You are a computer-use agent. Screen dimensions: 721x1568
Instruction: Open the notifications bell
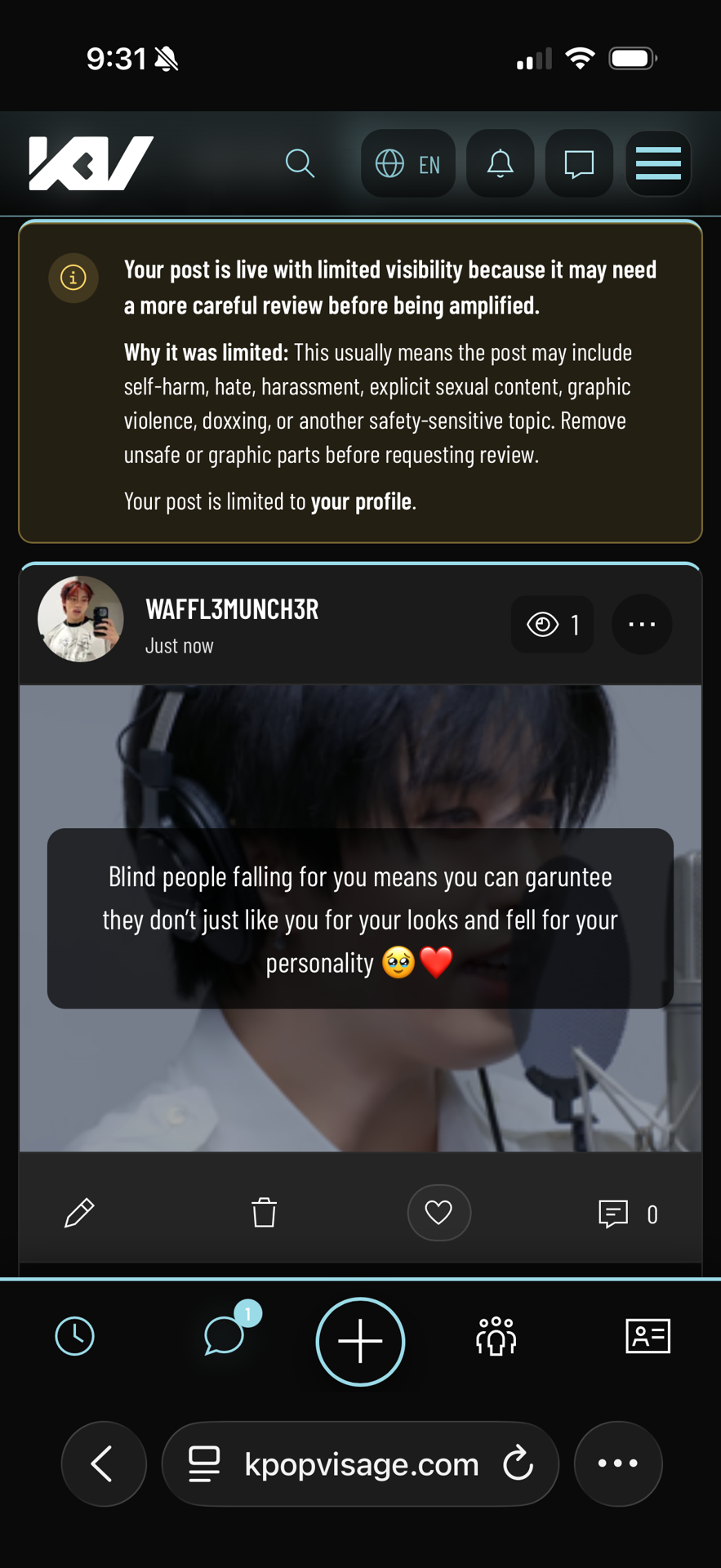pos(501,163)
